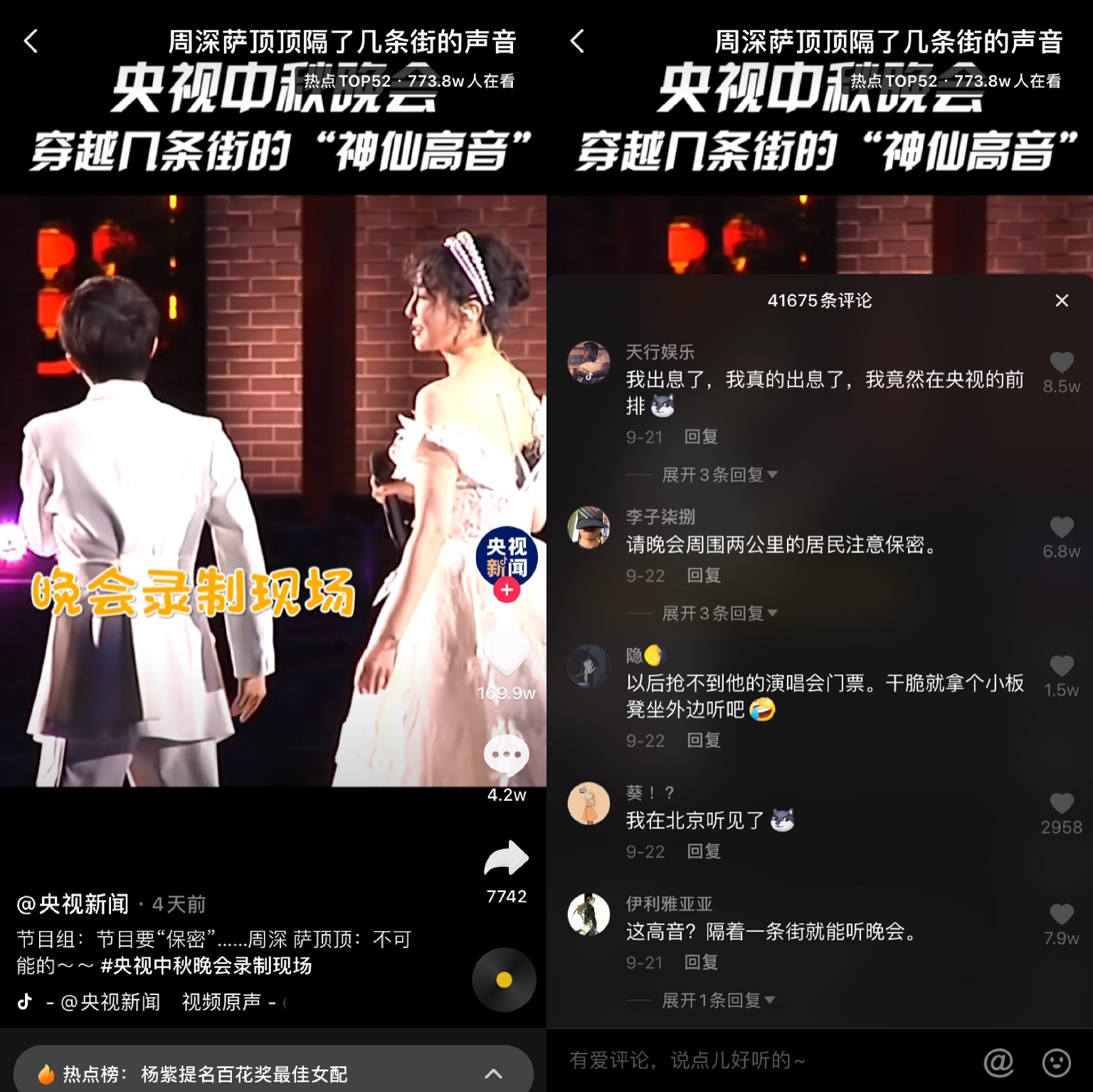Open 天行娱乐's profile avatar
This screenshot has width=1093, height=1092.
click(x=588, y=362)
